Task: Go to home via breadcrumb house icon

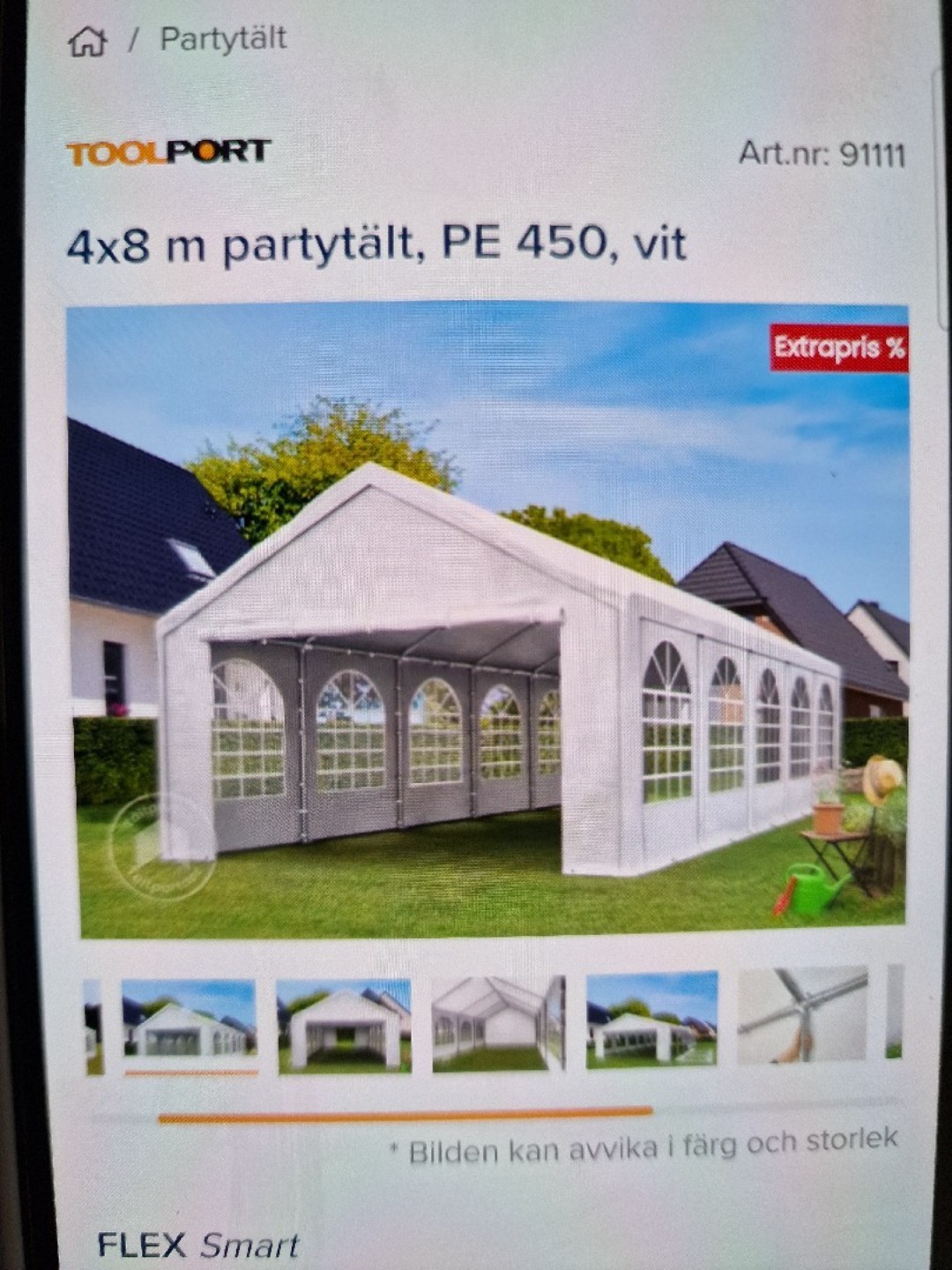Action: pos(87,41)
